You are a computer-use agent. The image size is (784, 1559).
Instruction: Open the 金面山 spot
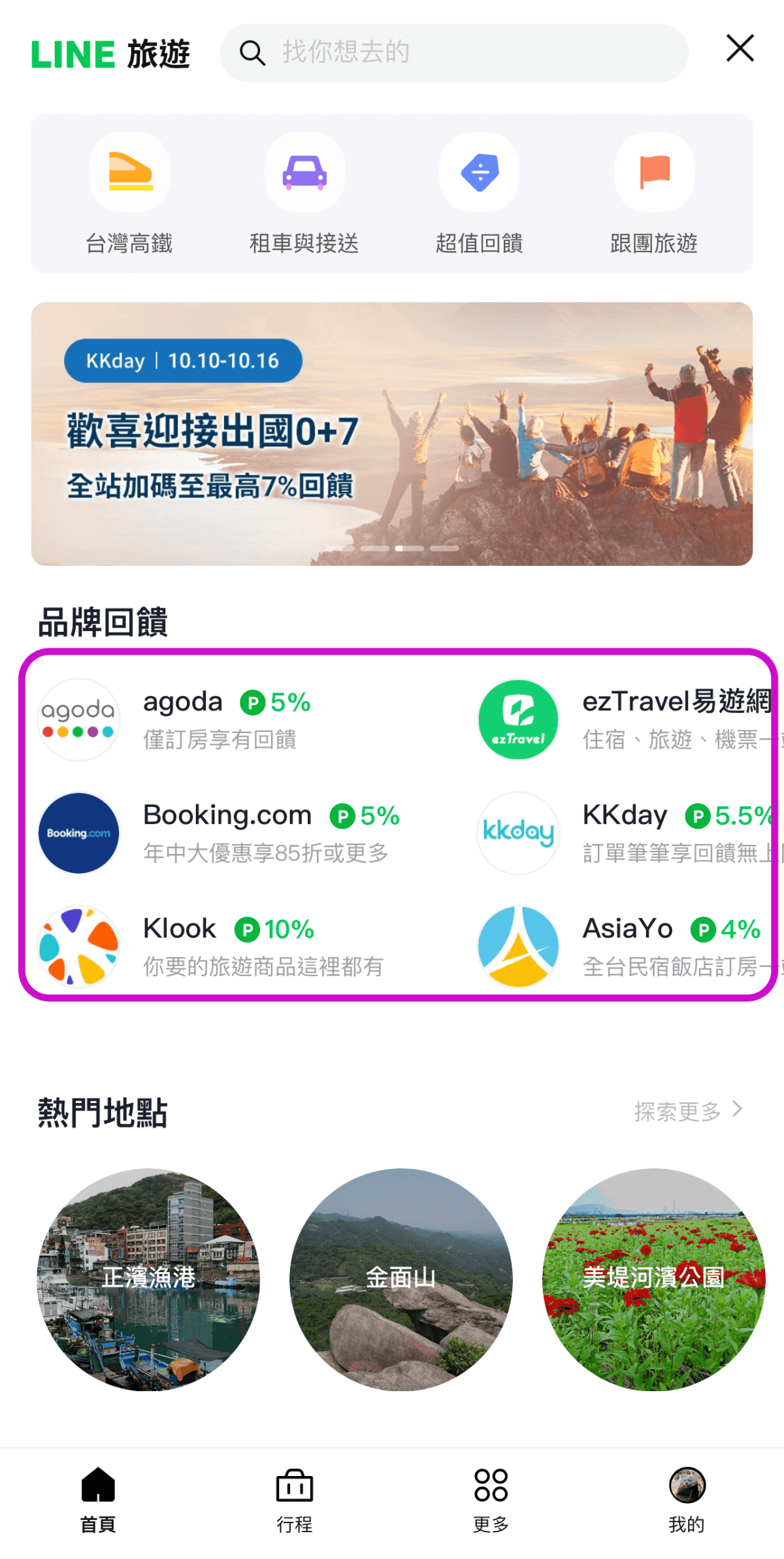(400, 1279)
